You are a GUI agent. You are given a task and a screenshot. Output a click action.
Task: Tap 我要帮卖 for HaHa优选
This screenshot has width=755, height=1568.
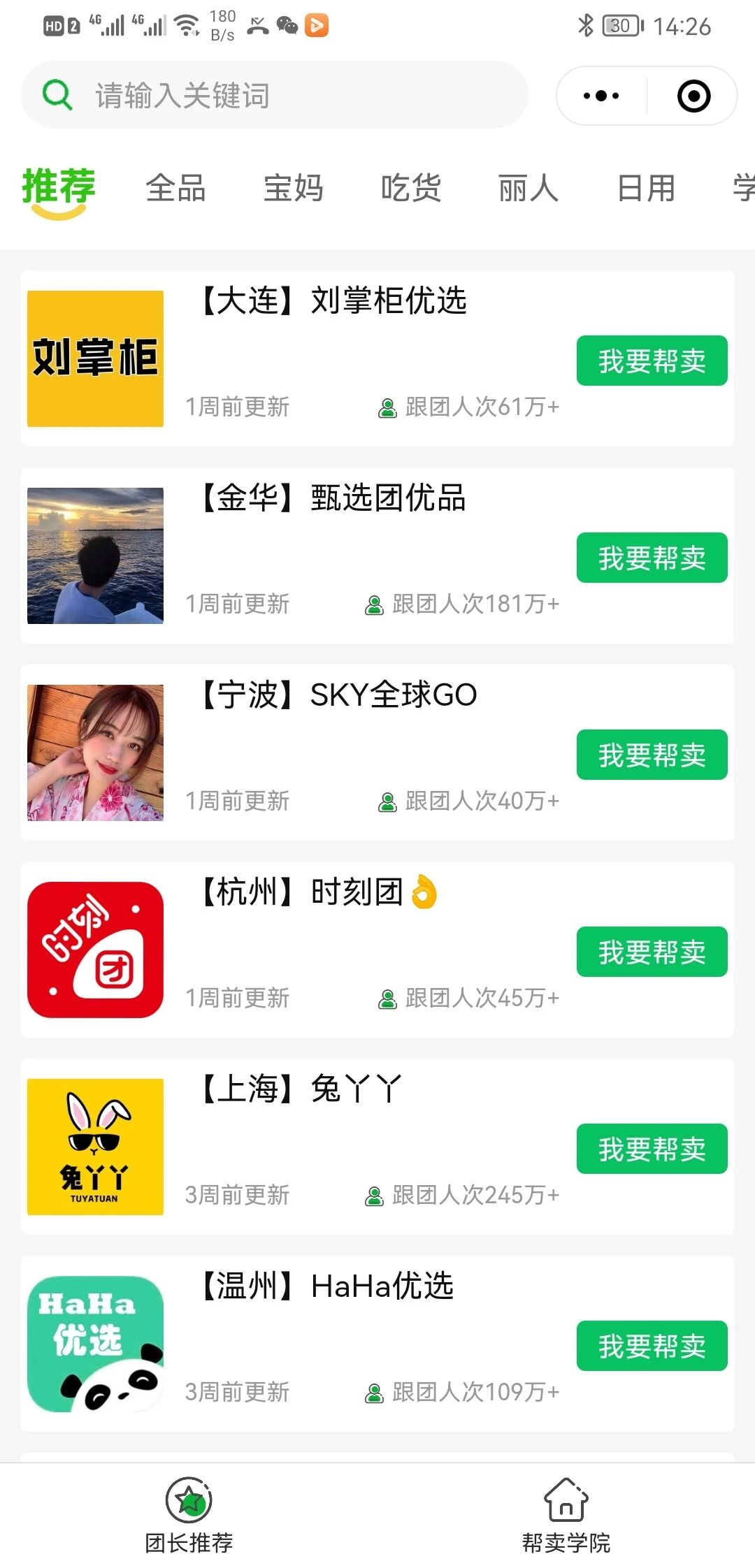tap(652, 1346)
